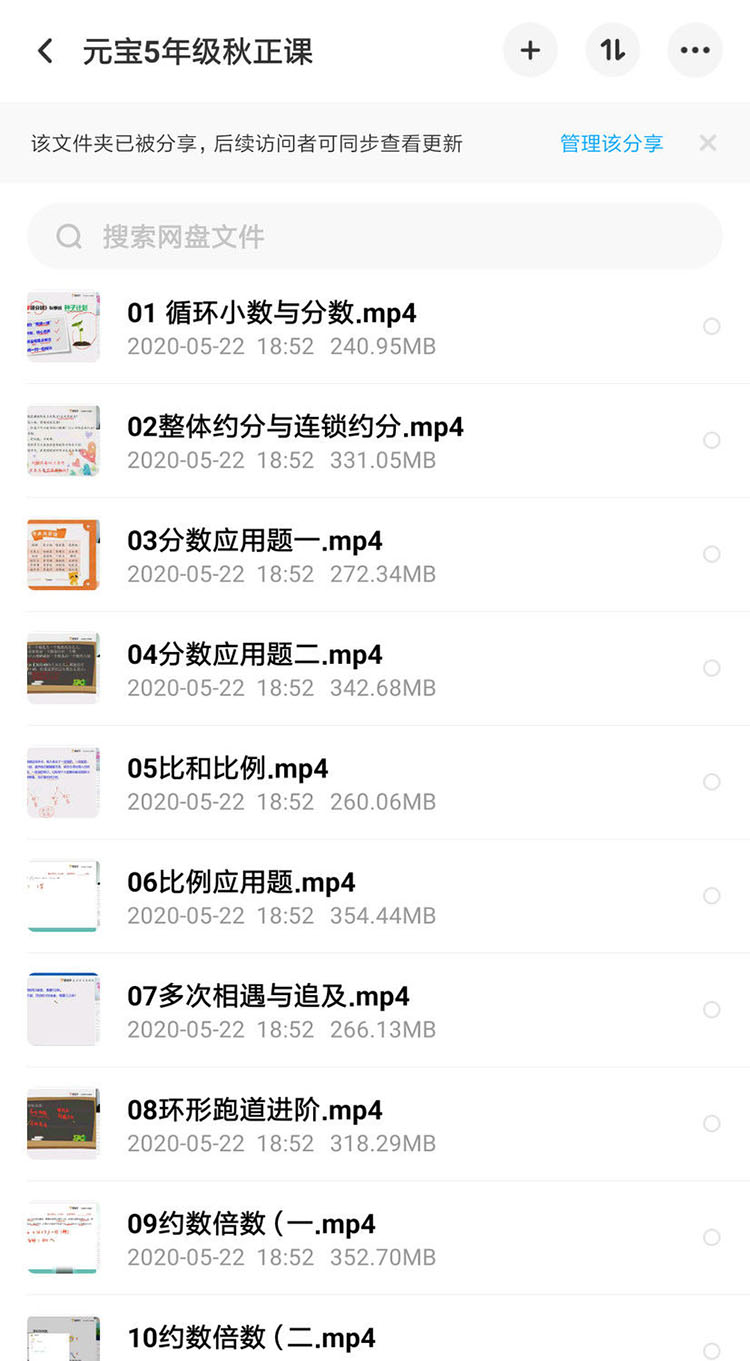
Task: Select the checkbox for 09约数倍数（一.mp4
Action: coord(712,1238)
